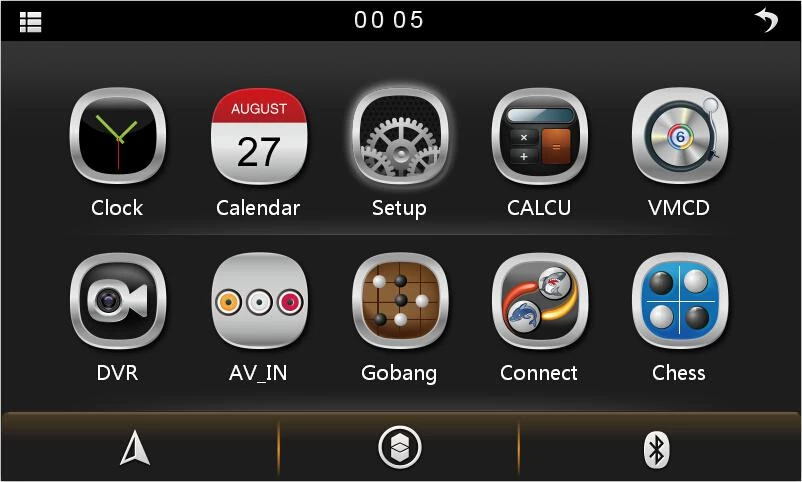Open the DVR camera app
The height and width of the screenshot is (482, 802).
coord(118,301)
